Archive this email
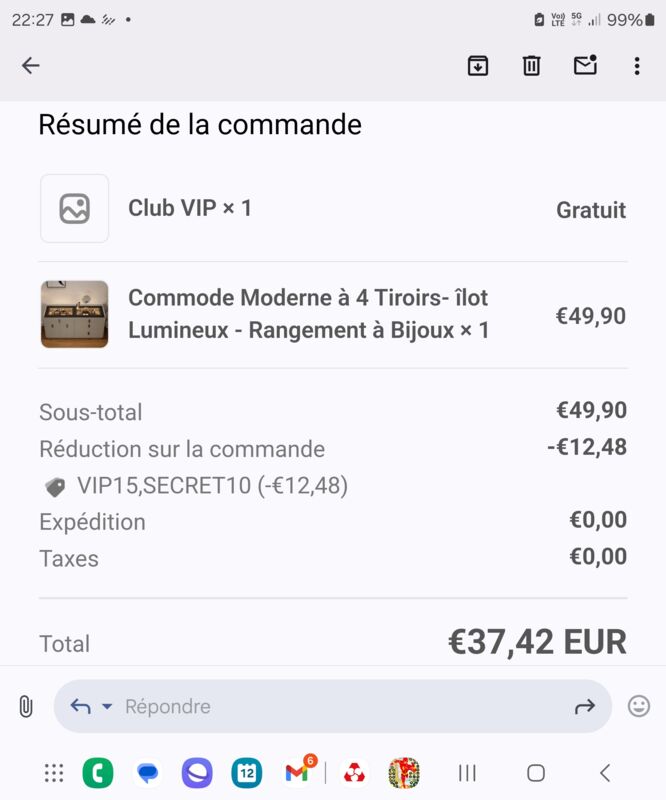 click(x=478, y=66)
